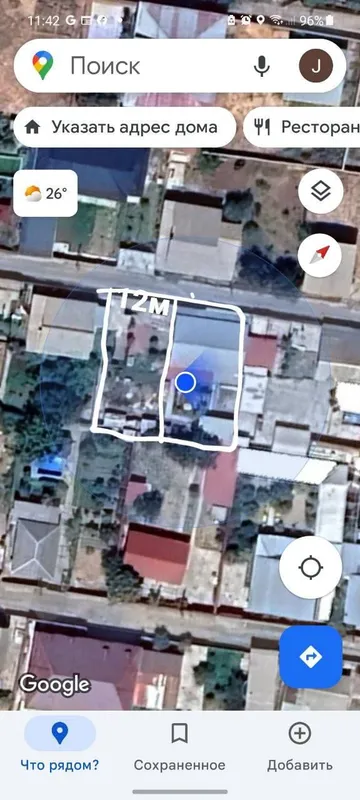This screenshot has height=800, width=360.
Task: Start voice search with the microphone
Action: (x=262, y=66)
